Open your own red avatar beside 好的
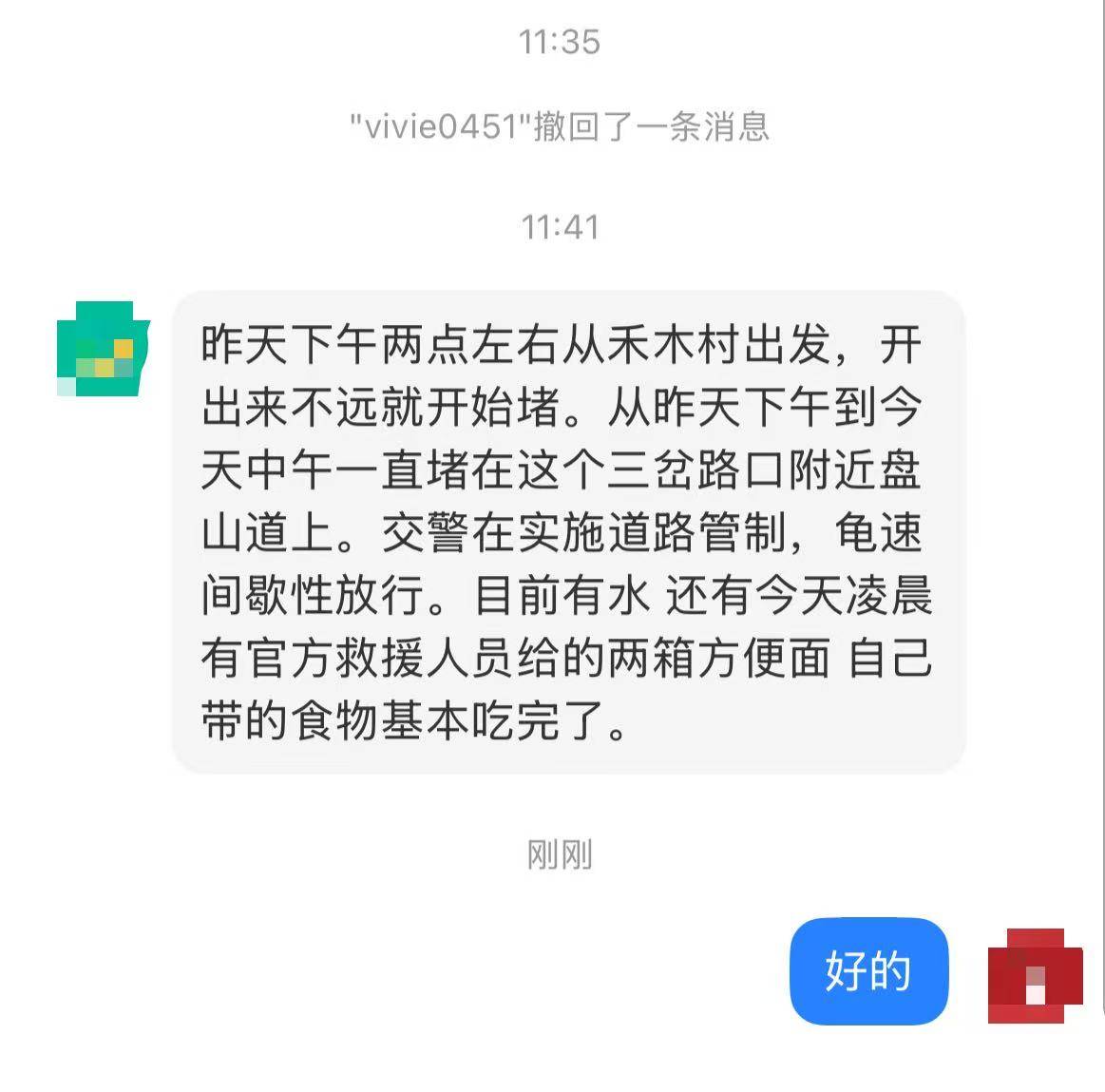The height and width of the screenshot is (1092, 1105). pos(1035,975)
